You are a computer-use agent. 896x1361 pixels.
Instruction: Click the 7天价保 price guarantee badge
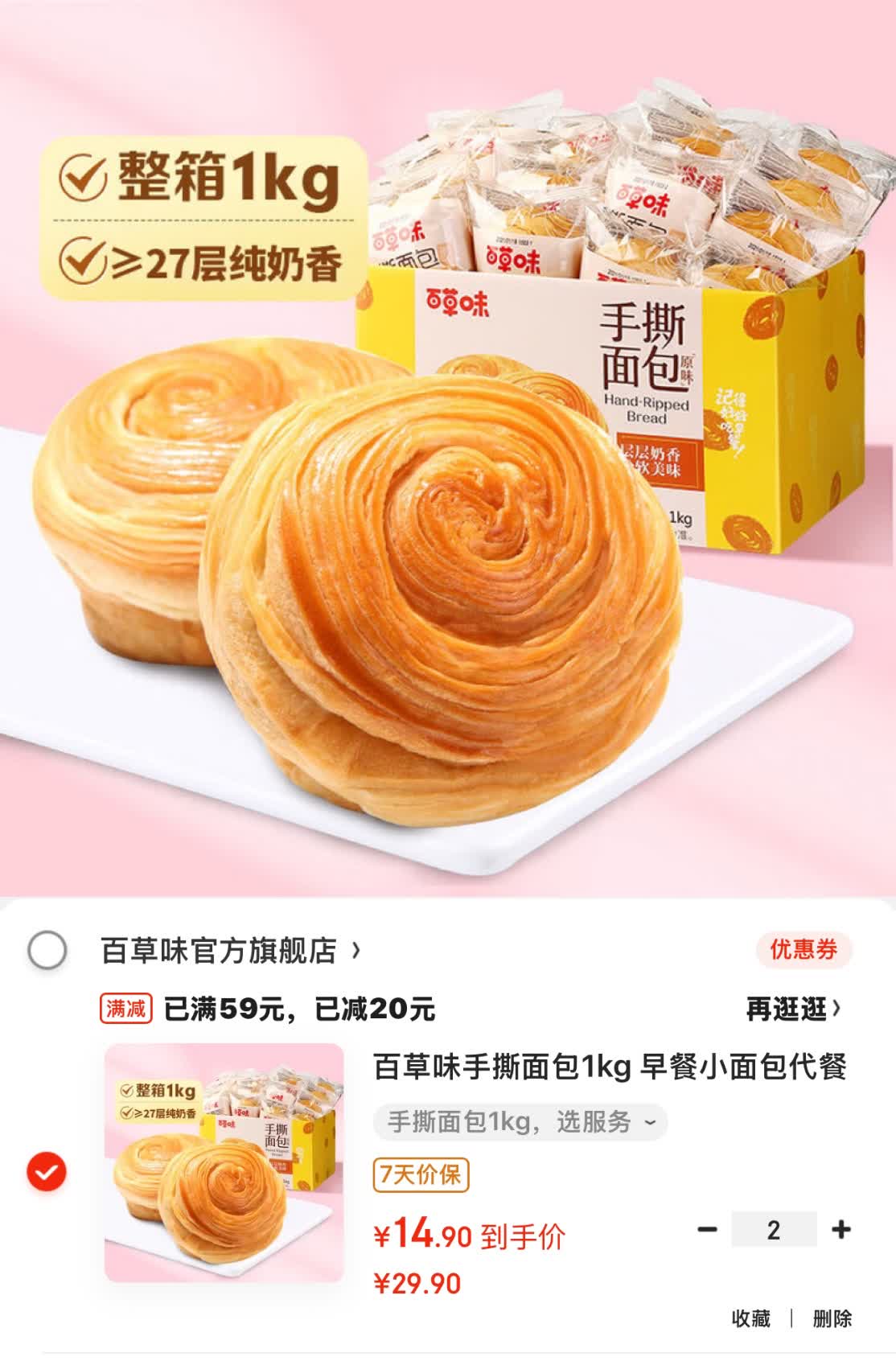(x=421, y=1174)
